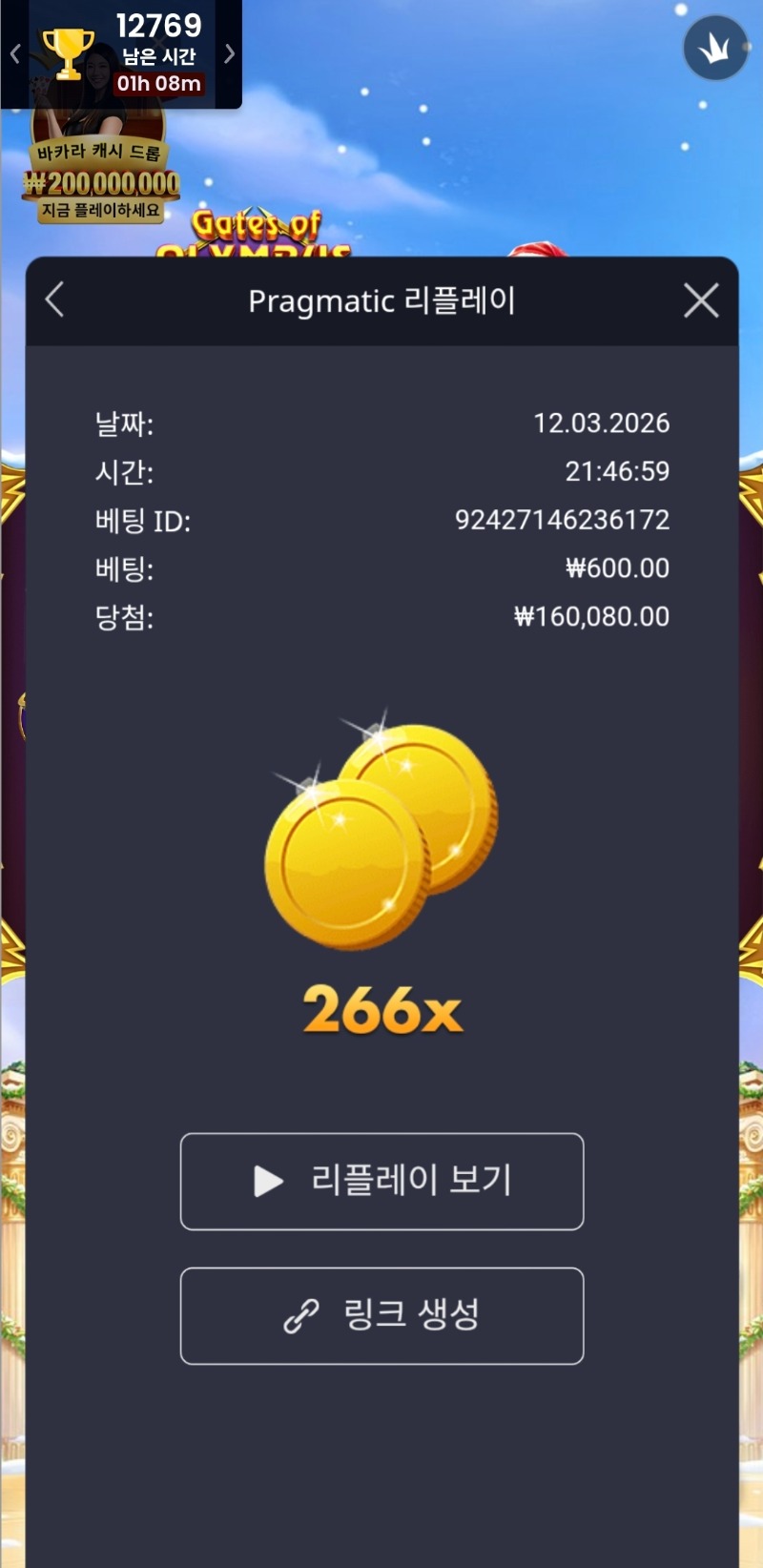Go back from Pragmatic replay dialog
The image size is (763, 1568).
point(55,300)
